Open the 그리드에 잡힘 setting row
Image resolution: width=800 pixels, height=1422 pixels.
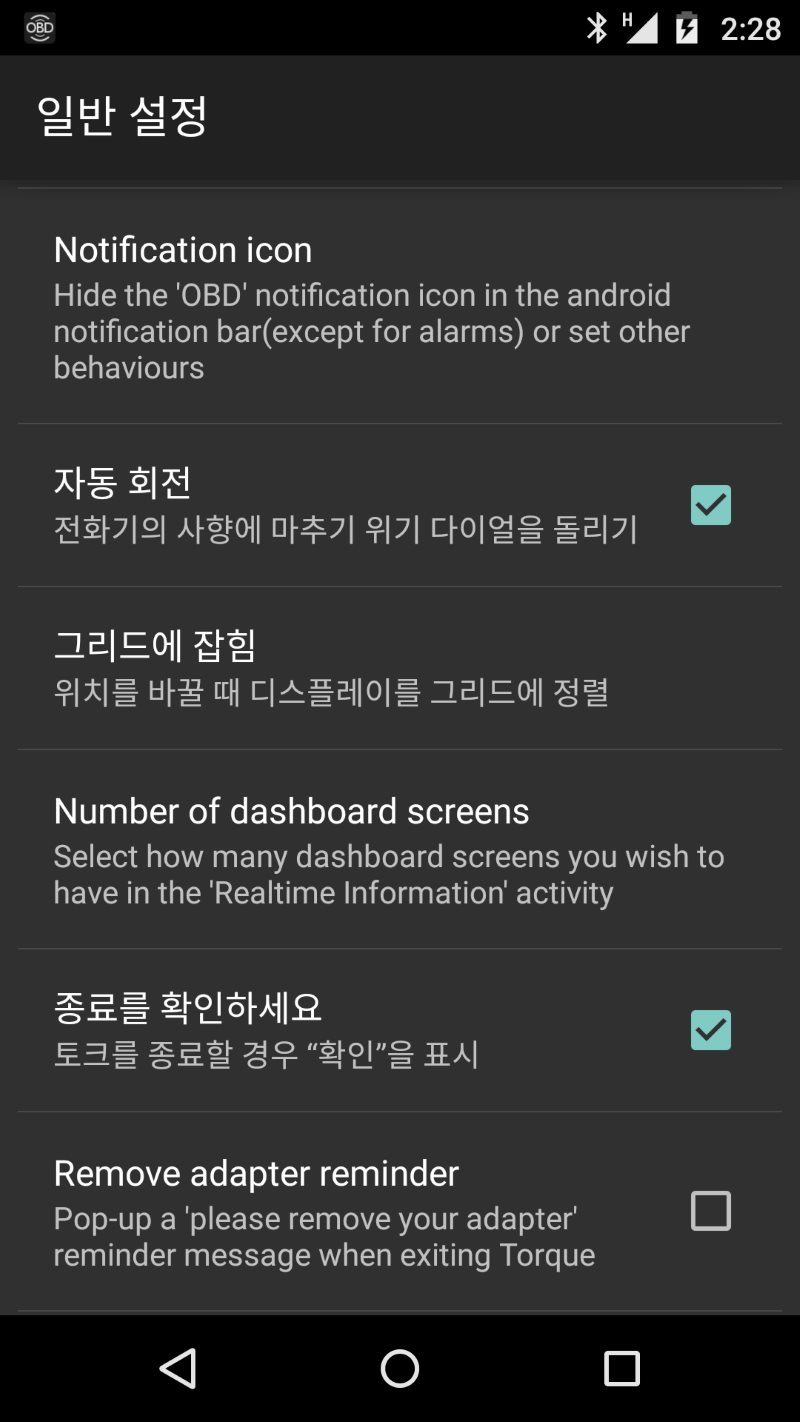[x=400, y=668]
